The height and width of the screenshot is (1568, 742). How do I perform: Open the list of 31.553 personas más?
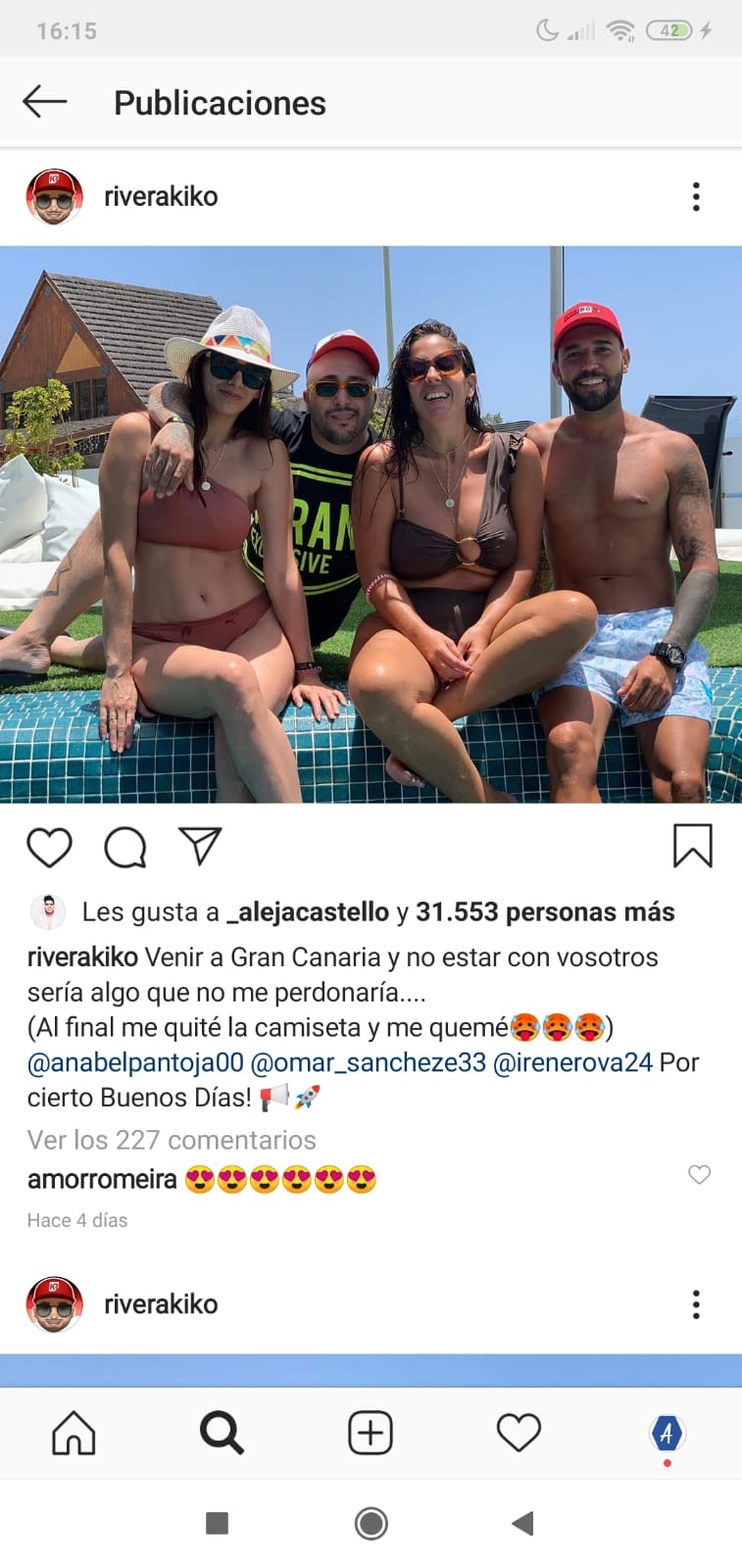[545, 912]
